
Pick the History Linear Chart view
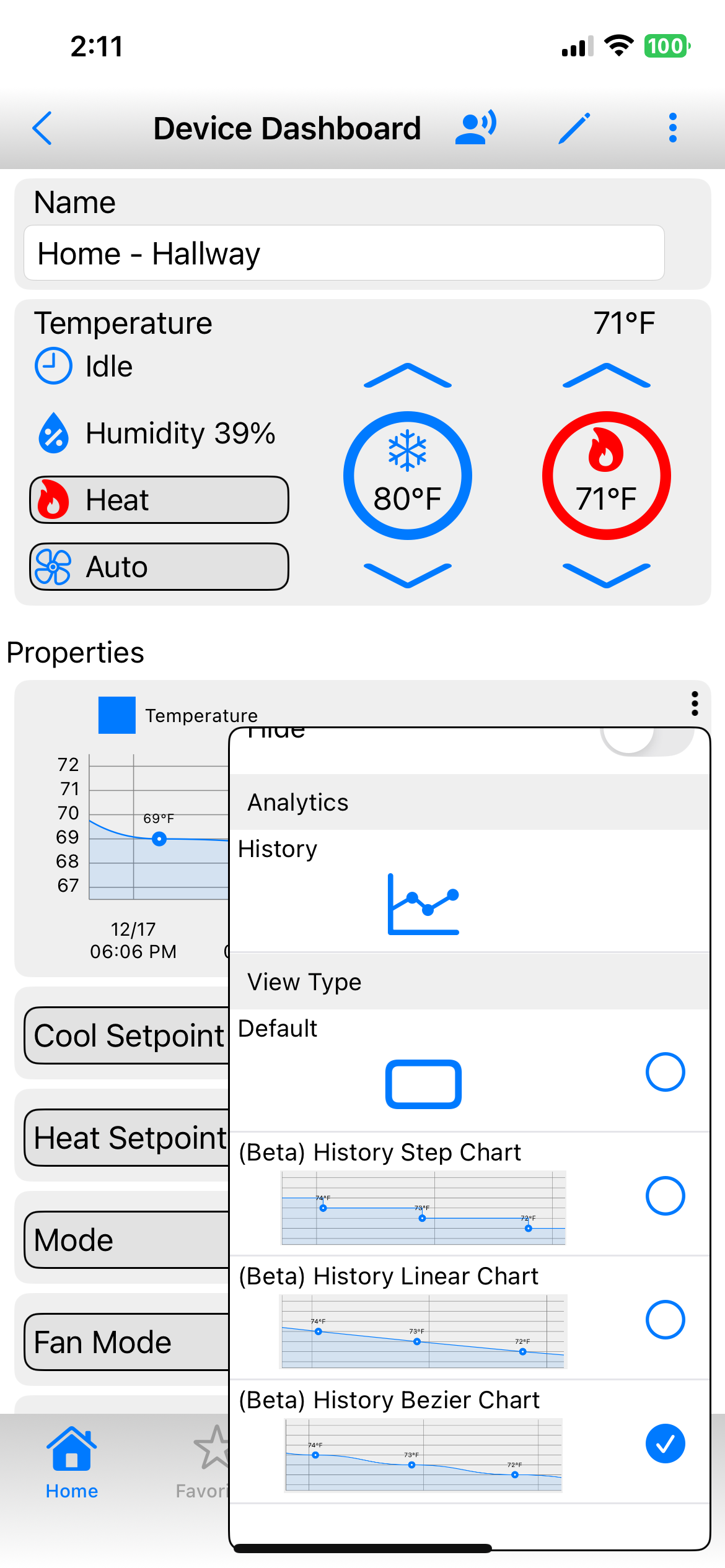coord(665,1320)
